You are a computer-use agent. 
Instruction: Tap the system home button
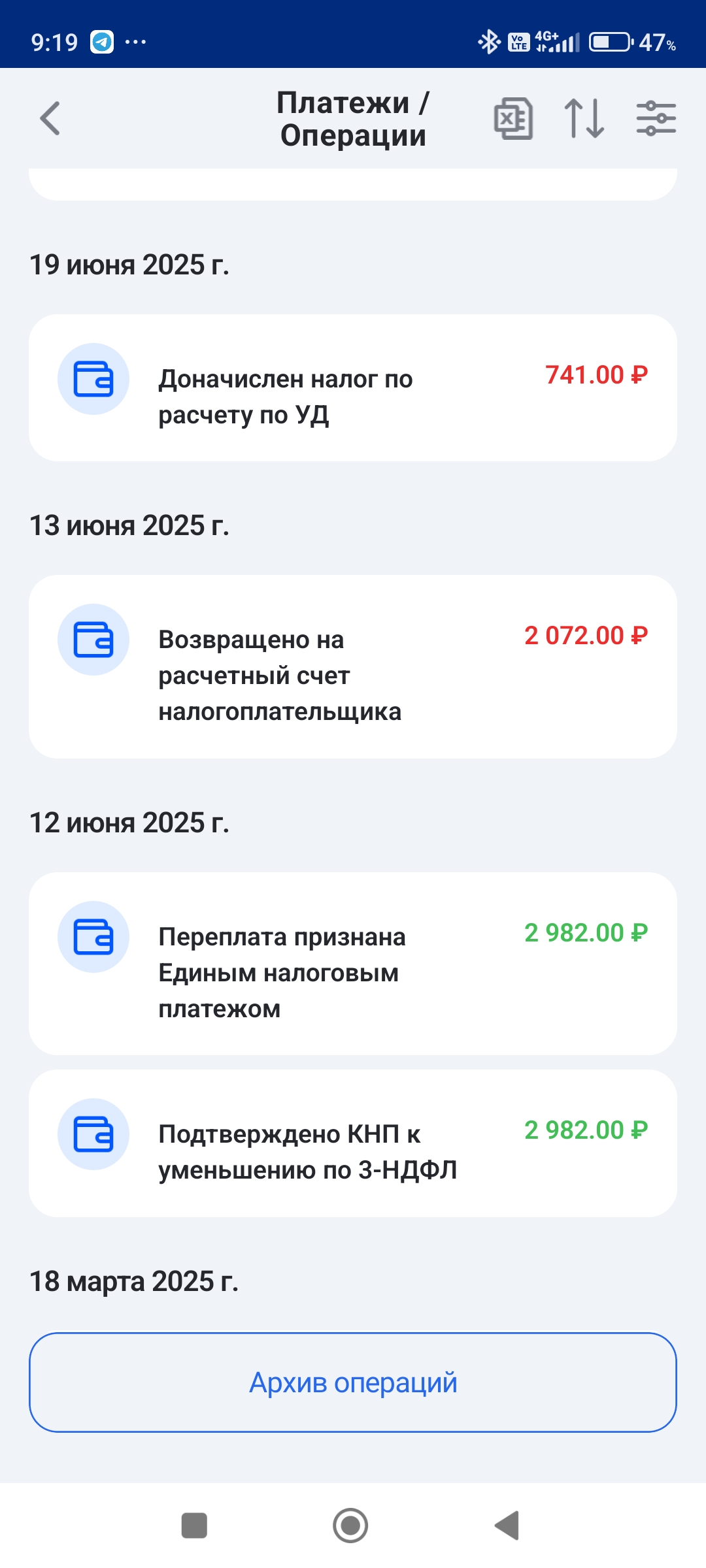click(x=350, y=1526)
